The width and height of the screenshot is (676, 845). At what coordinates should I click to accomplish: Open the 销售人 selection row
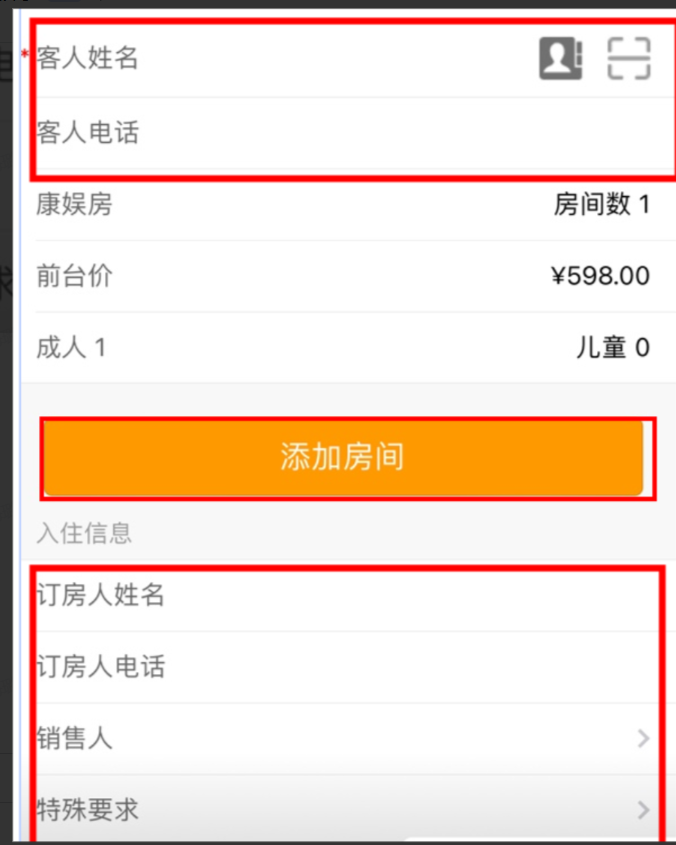(340, 739)
